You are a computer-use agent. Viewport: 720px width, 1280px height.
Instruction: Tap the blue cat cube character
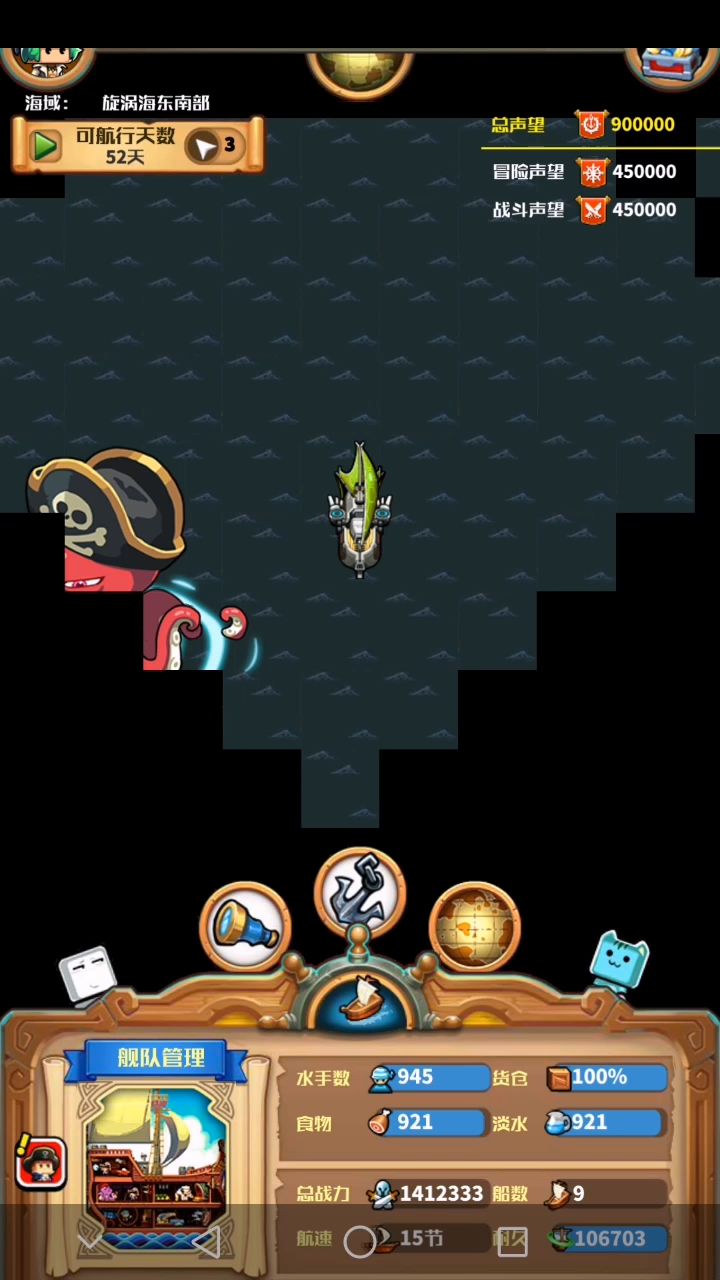point(619,963)
